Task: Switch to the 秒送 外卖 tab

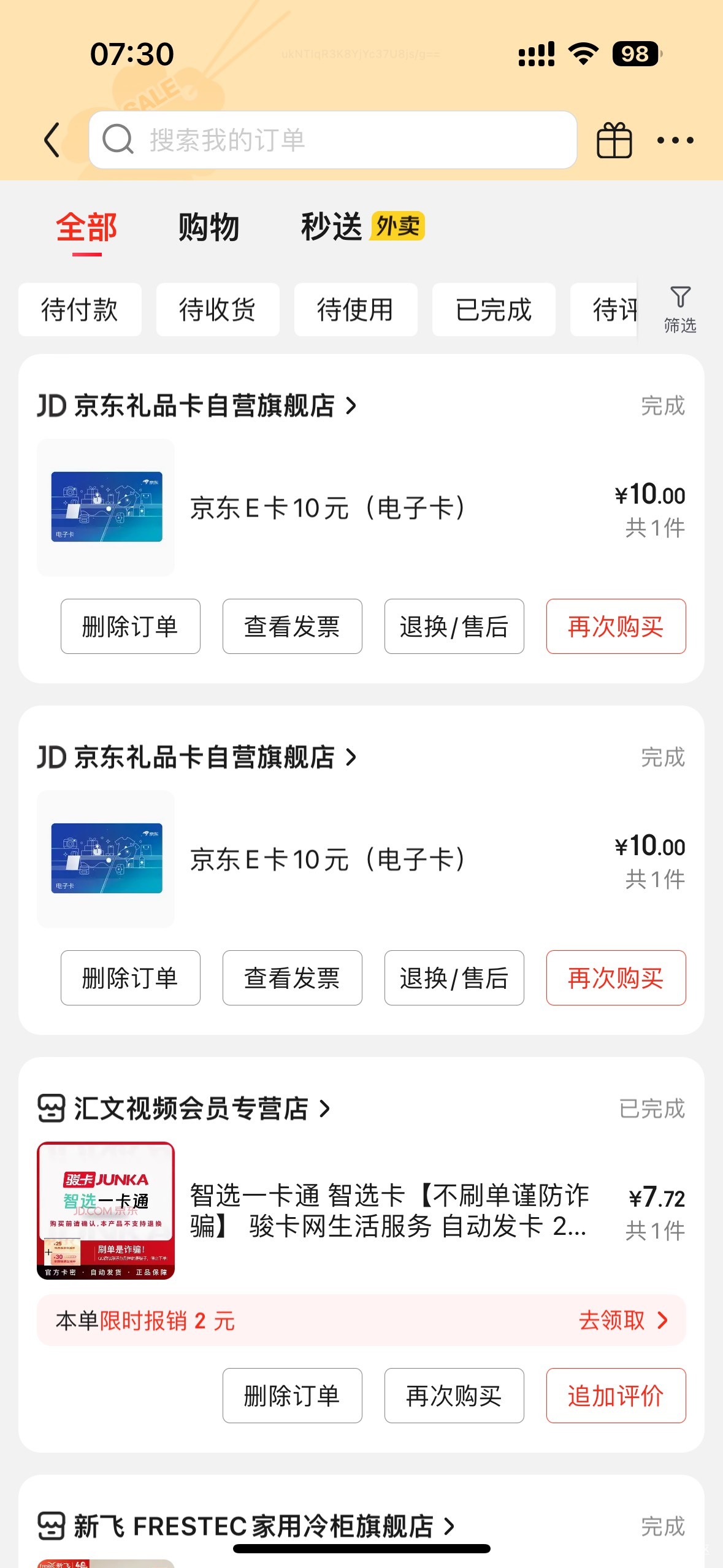Action: tap(362, 227)
